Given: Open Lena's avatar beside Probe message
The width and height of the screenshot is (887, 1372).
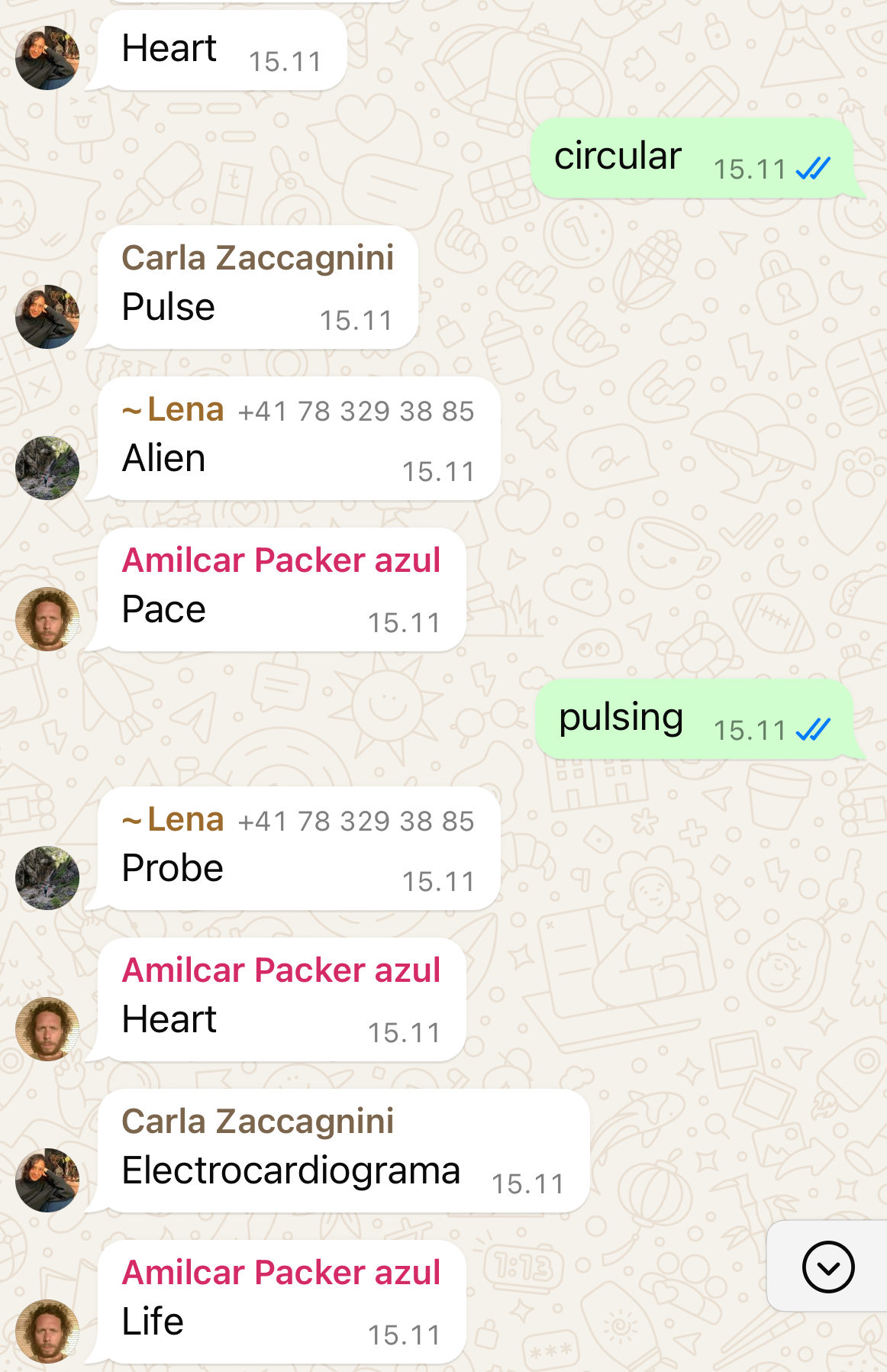Looking at the screenshot, I should (x=47, y=877).
